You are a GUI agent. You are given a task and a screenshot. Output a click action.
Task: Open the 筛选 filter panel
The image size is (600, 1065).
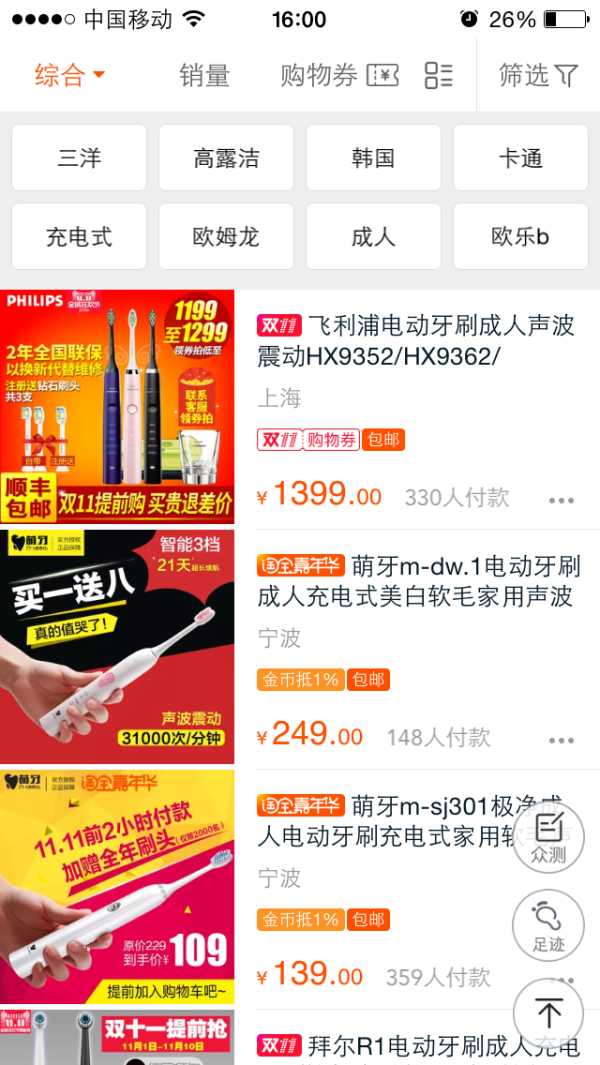538,75
